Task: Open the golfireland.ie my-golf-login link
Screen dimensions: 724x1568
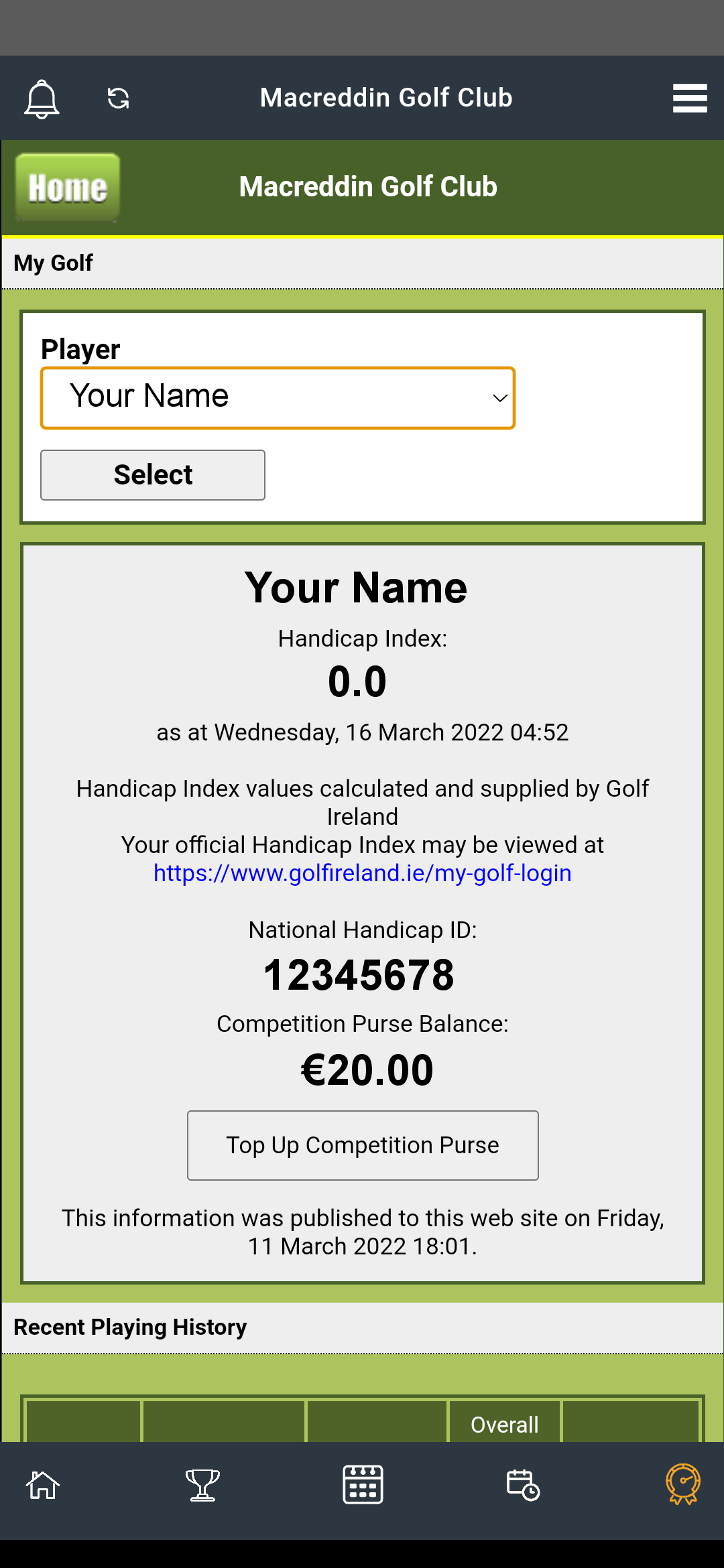Action: click(x=362, y=873)
